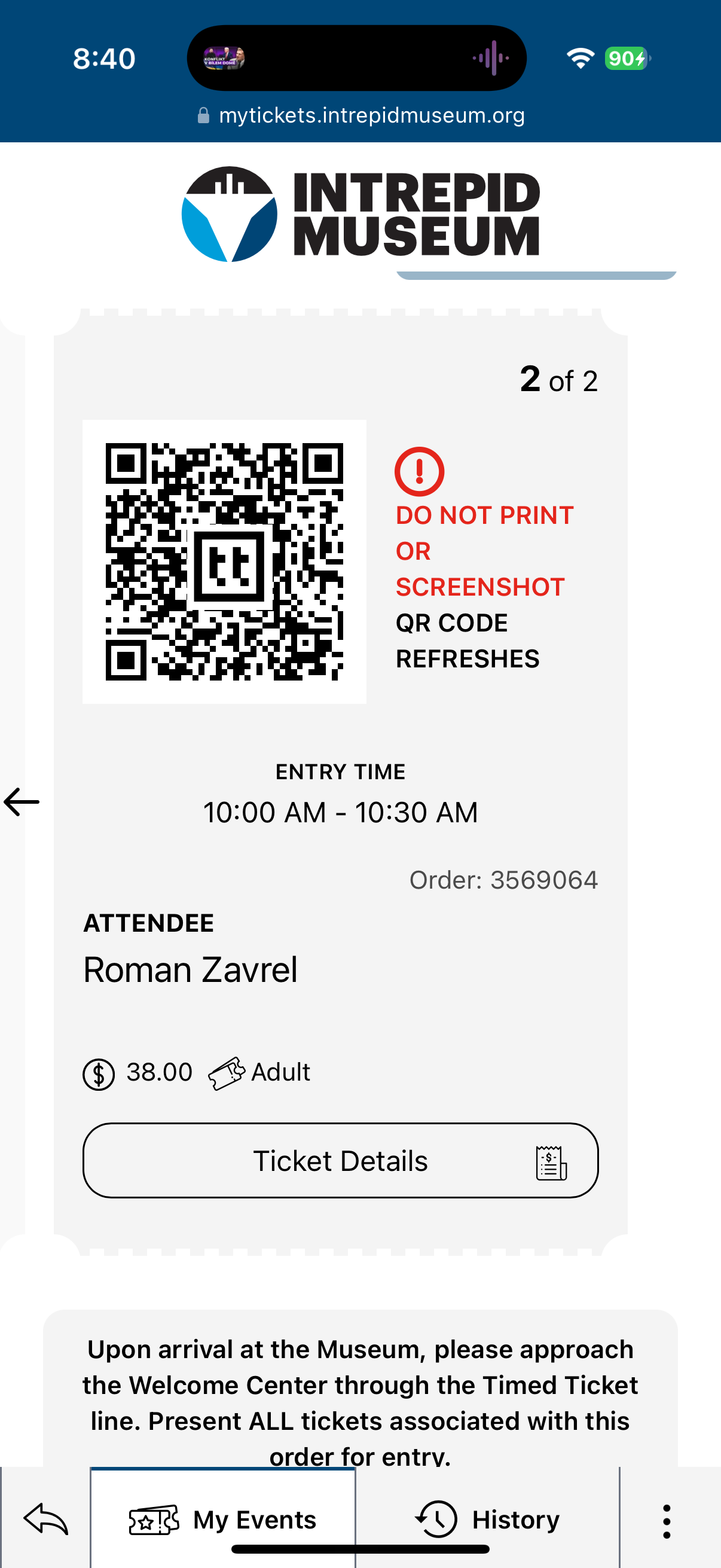The width and height of the screenshot is (721, 1568).
Task: Go to the previous ticket with the left arrow
Action: pyautogui.click(x=22, y=802)
